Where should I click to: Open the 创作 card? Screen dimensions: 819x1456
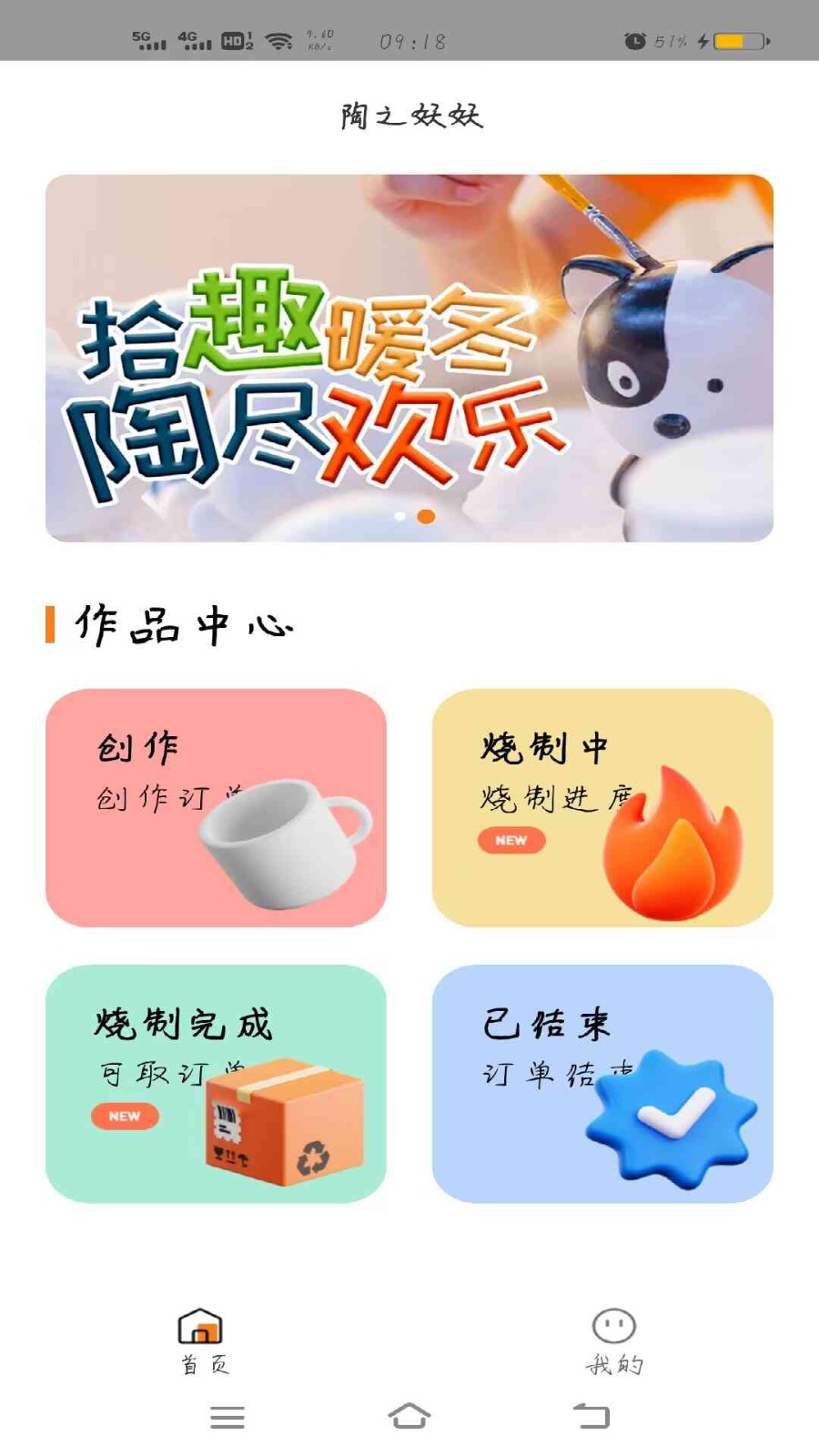point(216,808)
